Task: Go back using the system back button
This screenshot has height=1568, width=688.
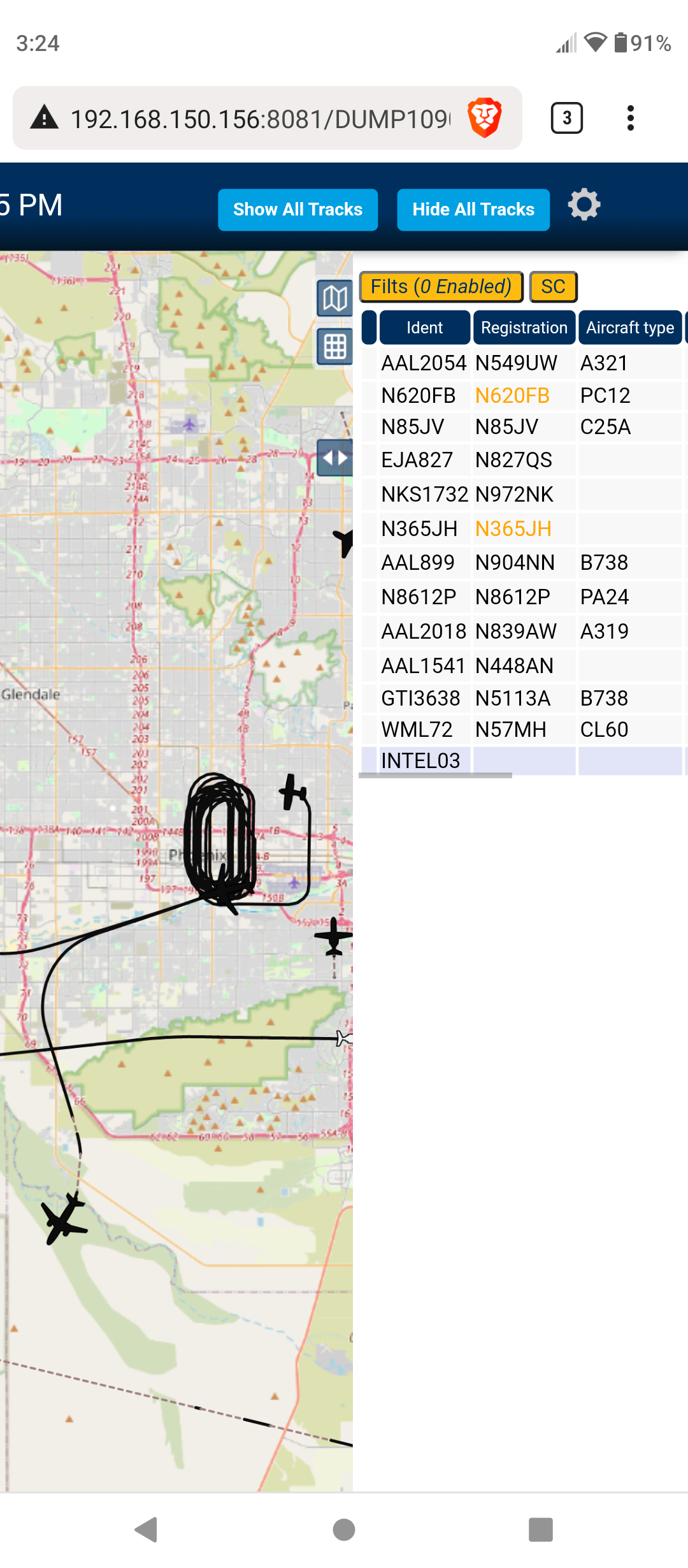Action: coord(147,1529)
